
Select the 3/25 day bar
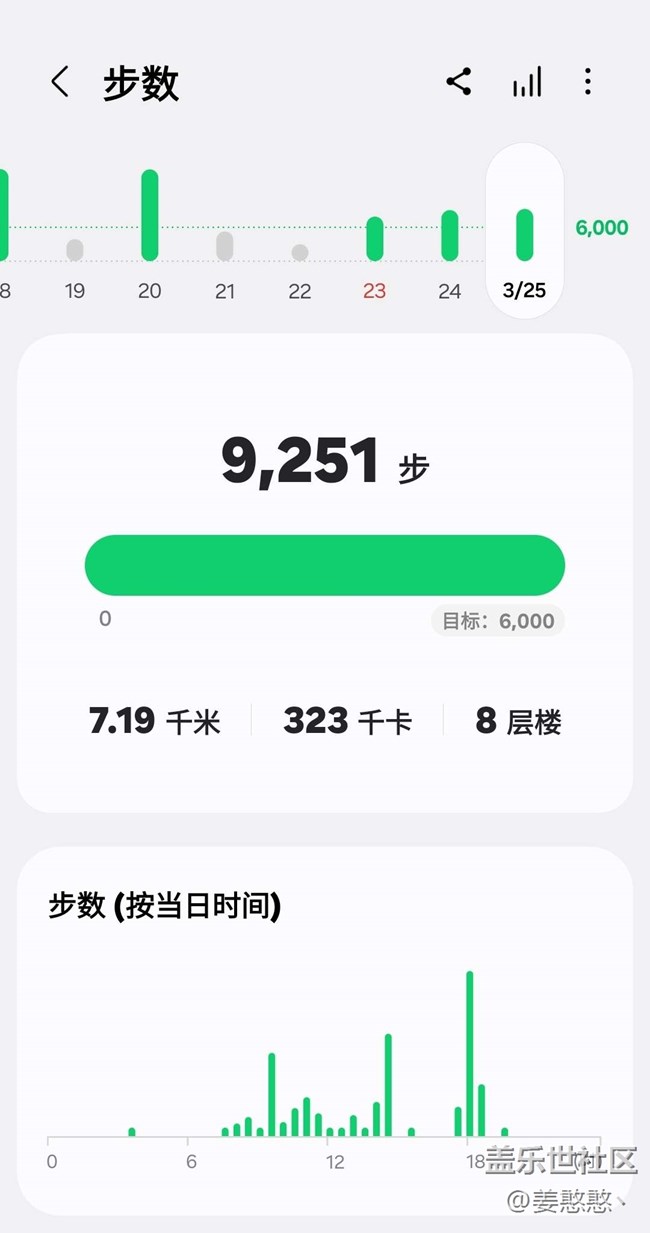click(x=525, y=236)
